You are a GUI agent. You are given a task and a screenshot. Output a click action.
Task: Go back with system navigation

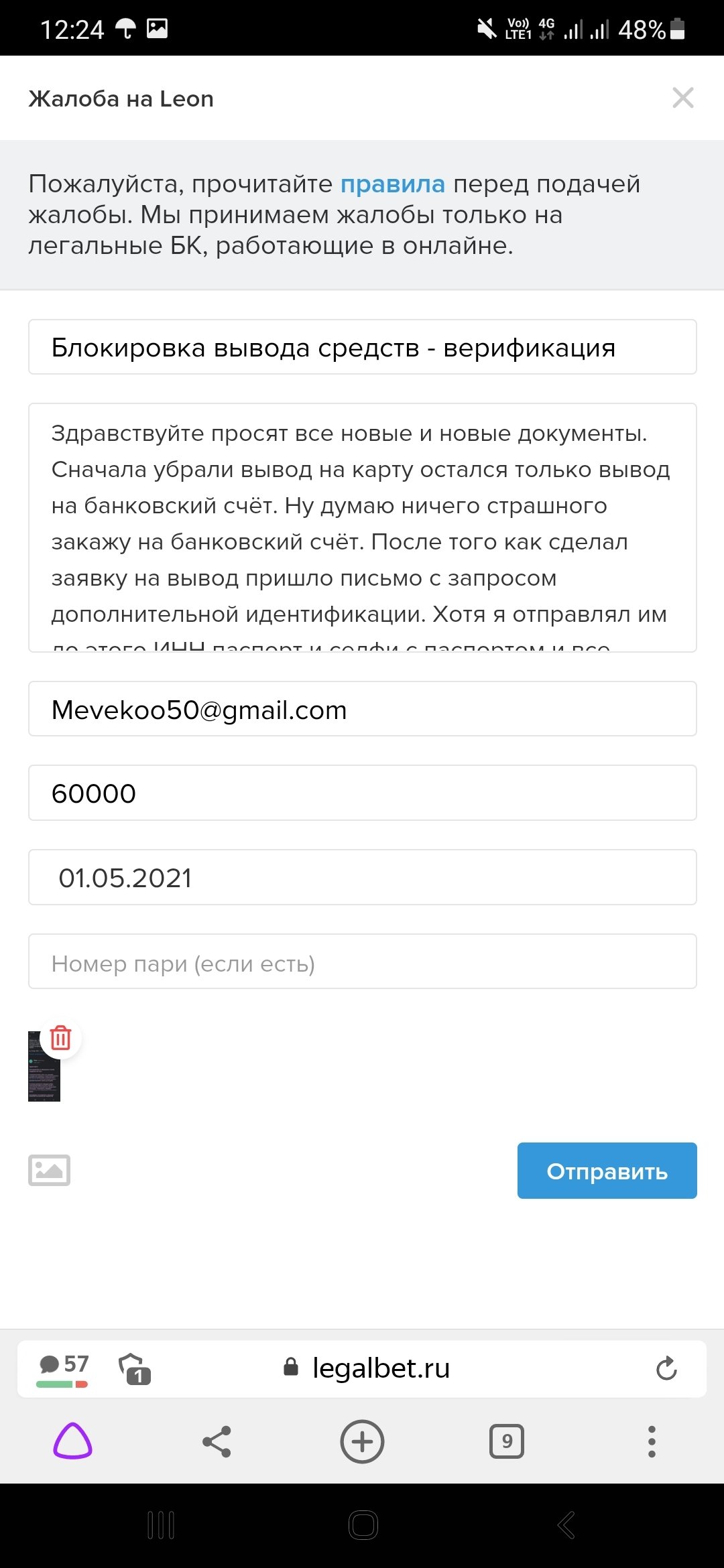point(566,1525)
